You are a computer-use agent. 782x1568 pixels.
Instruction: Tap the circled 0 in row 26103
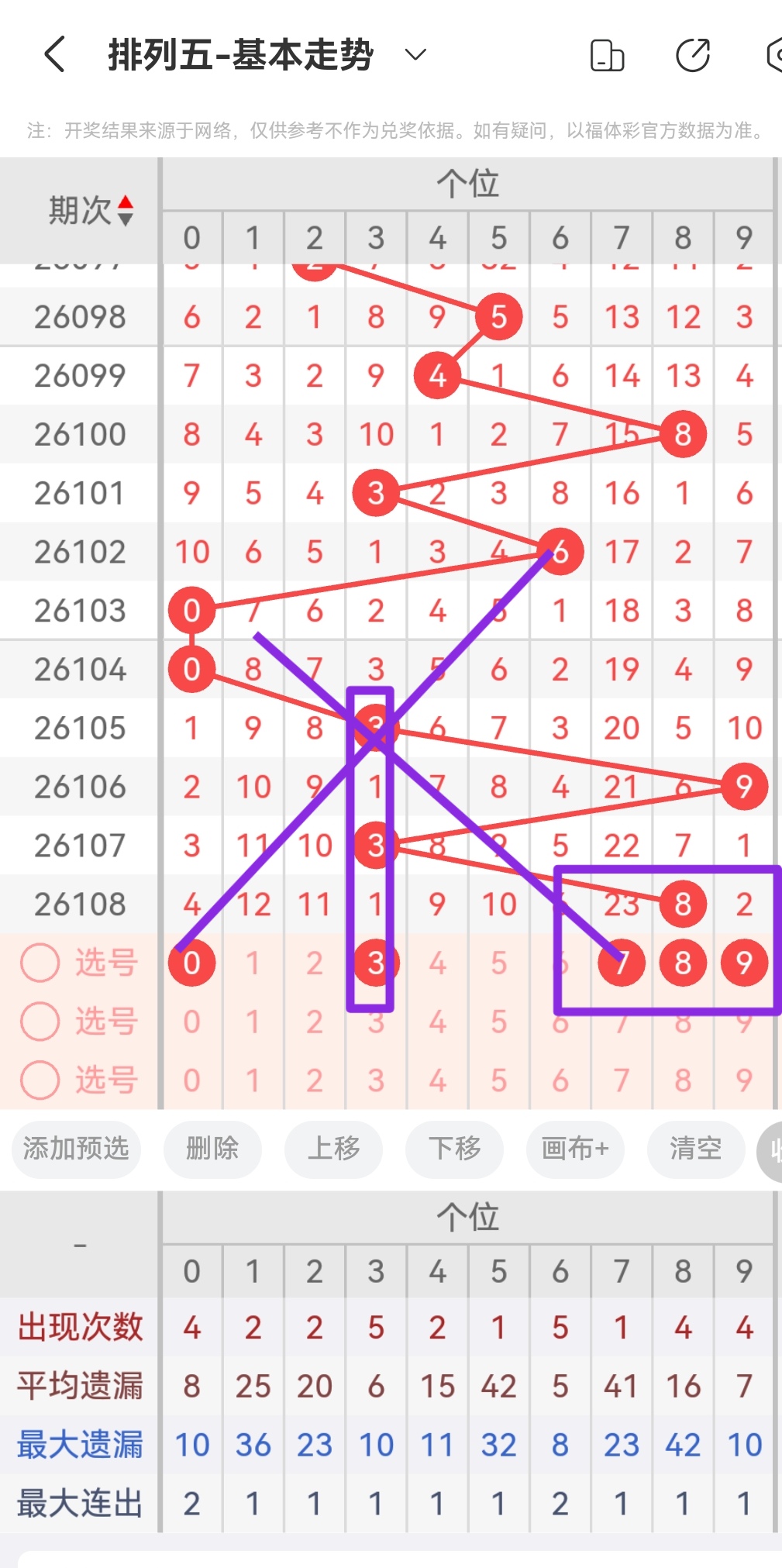click(191, 611)
